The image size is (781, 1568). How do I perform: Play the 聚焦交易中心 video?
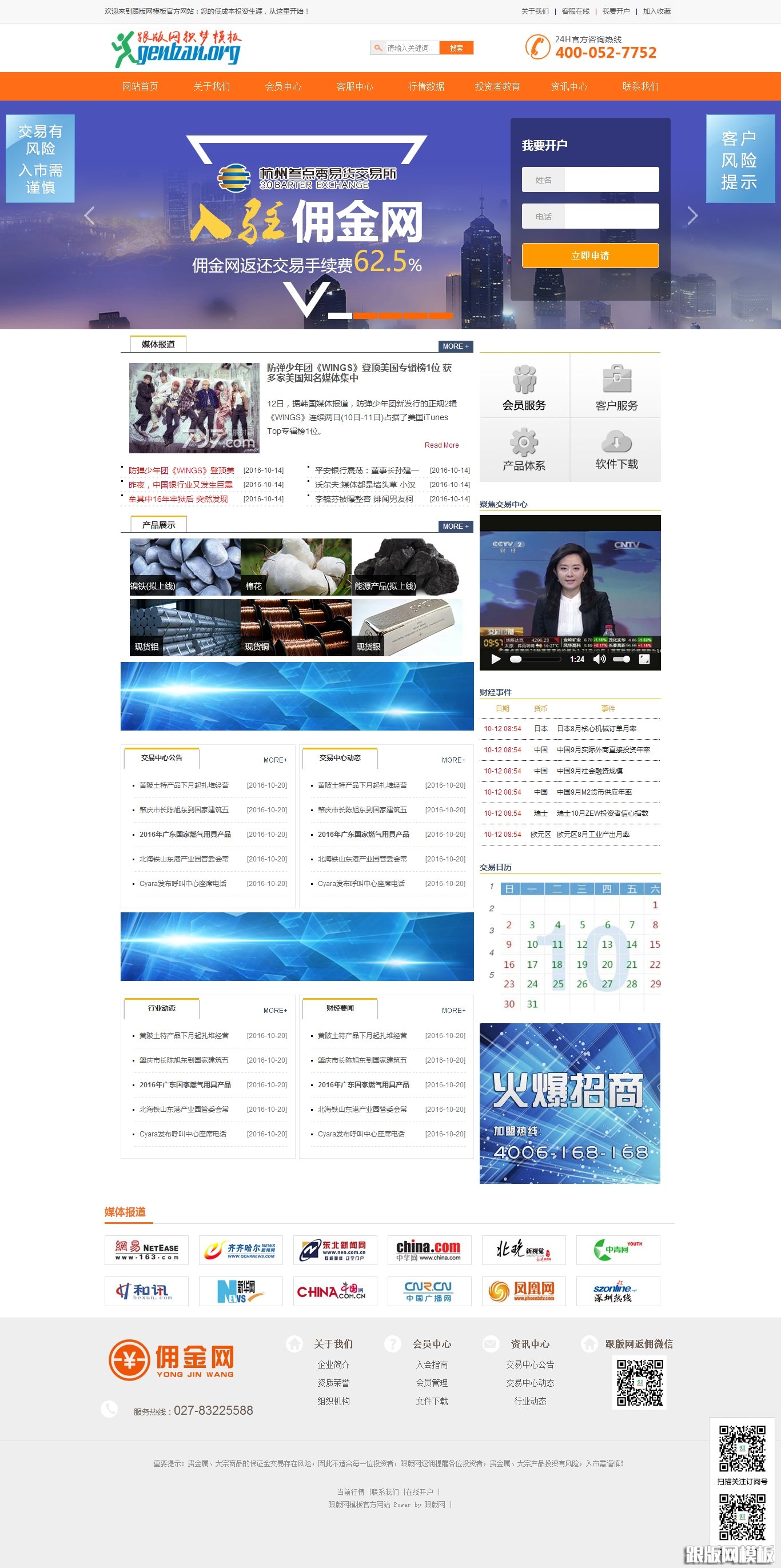click(496, 659)
